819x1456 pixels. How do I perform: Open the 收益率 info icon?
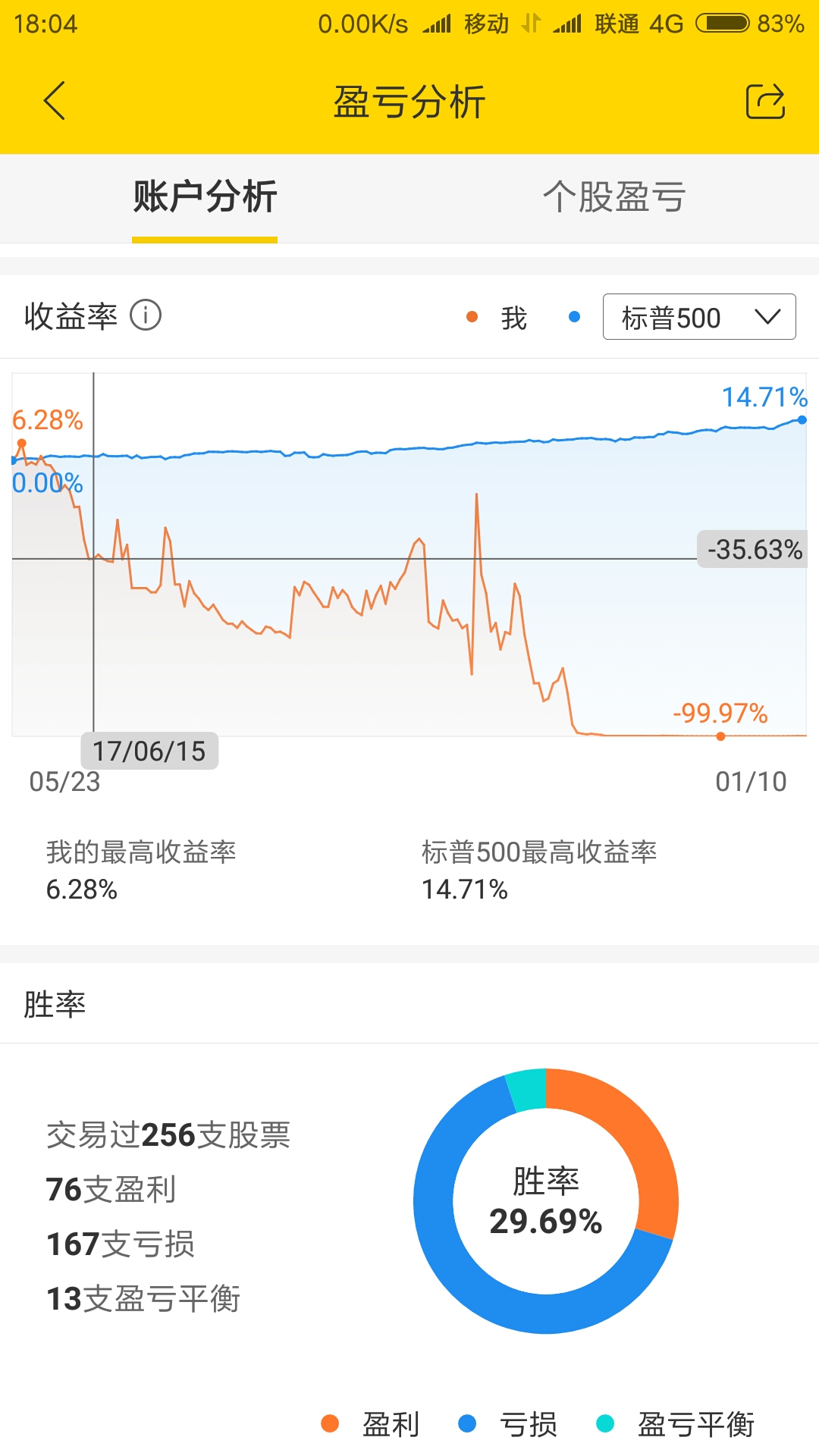[x=146, y=315]
